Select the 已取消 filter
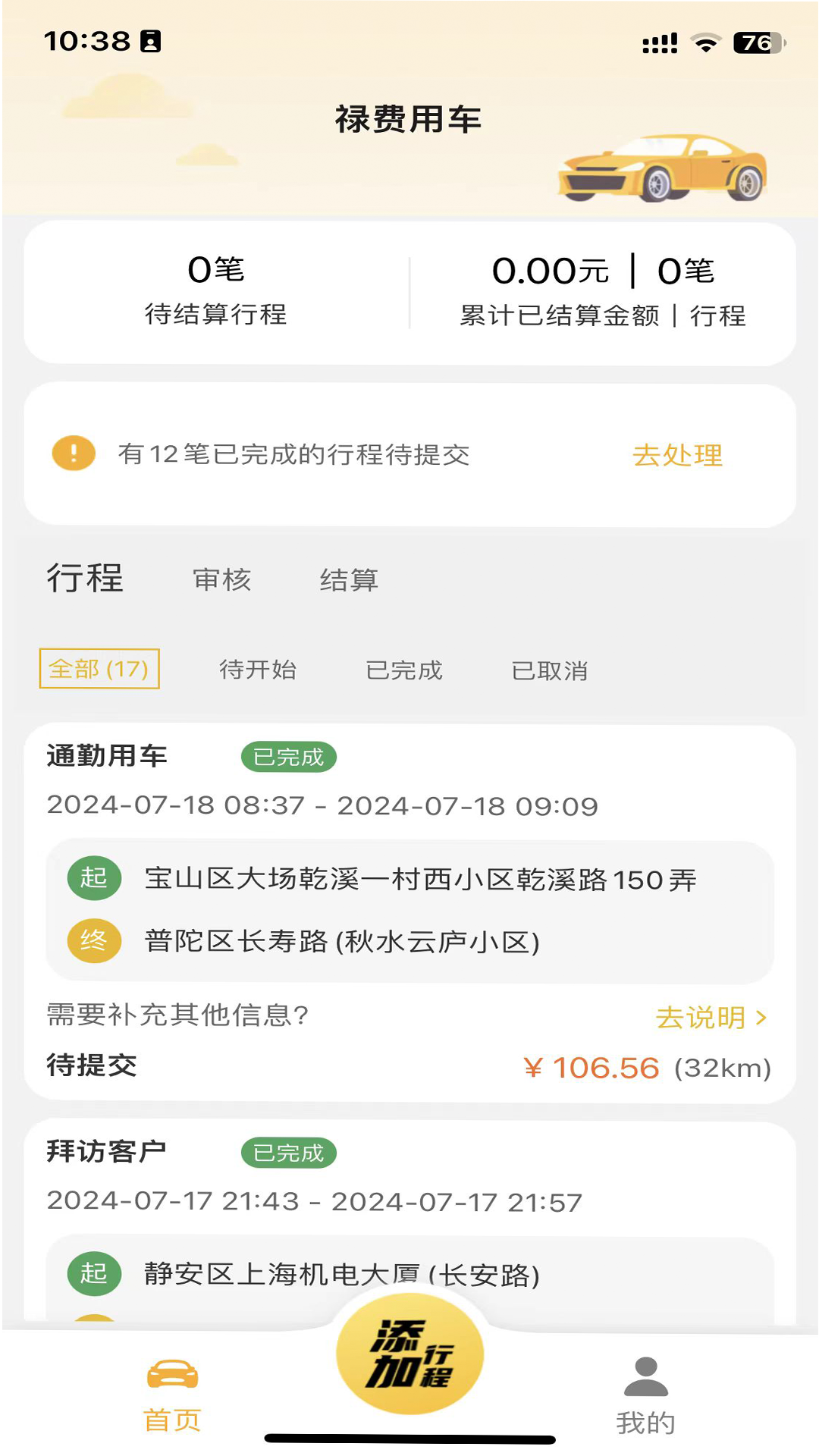819x1456 pixels. tap(552, 670)
